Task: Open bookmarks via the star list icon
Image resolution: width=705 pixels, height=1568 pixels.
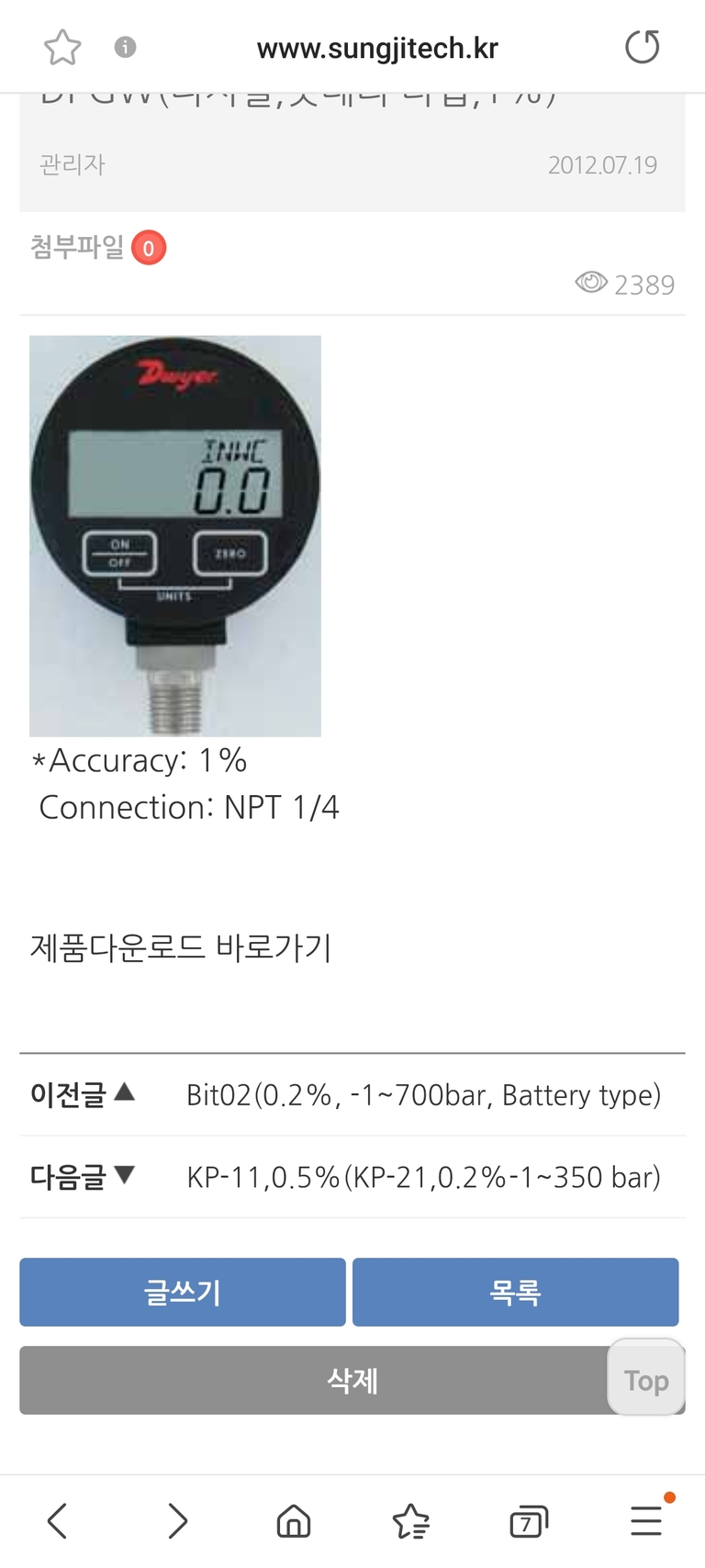Action: click(x=411, y=1521)
